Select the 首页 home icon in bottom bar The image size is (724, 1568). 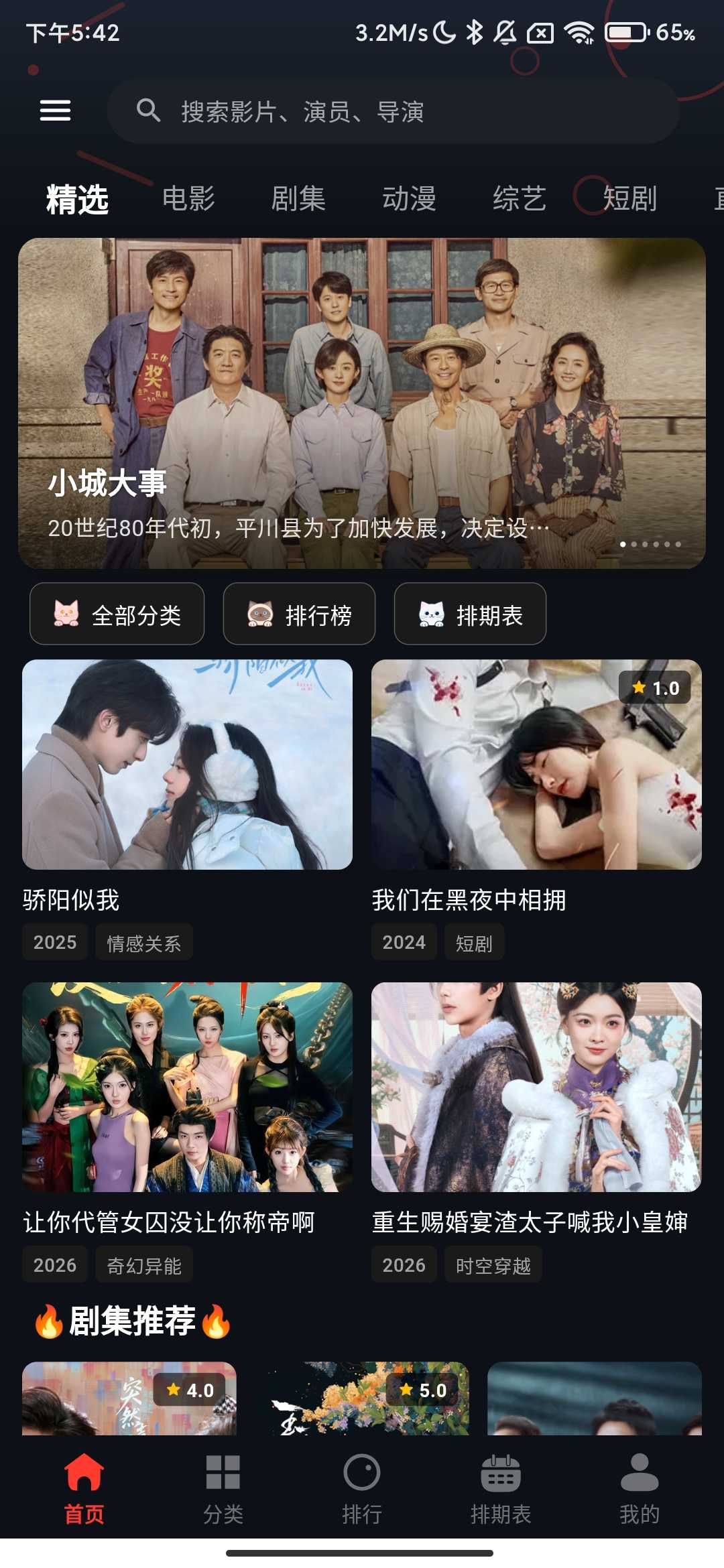click(83, 1481)
